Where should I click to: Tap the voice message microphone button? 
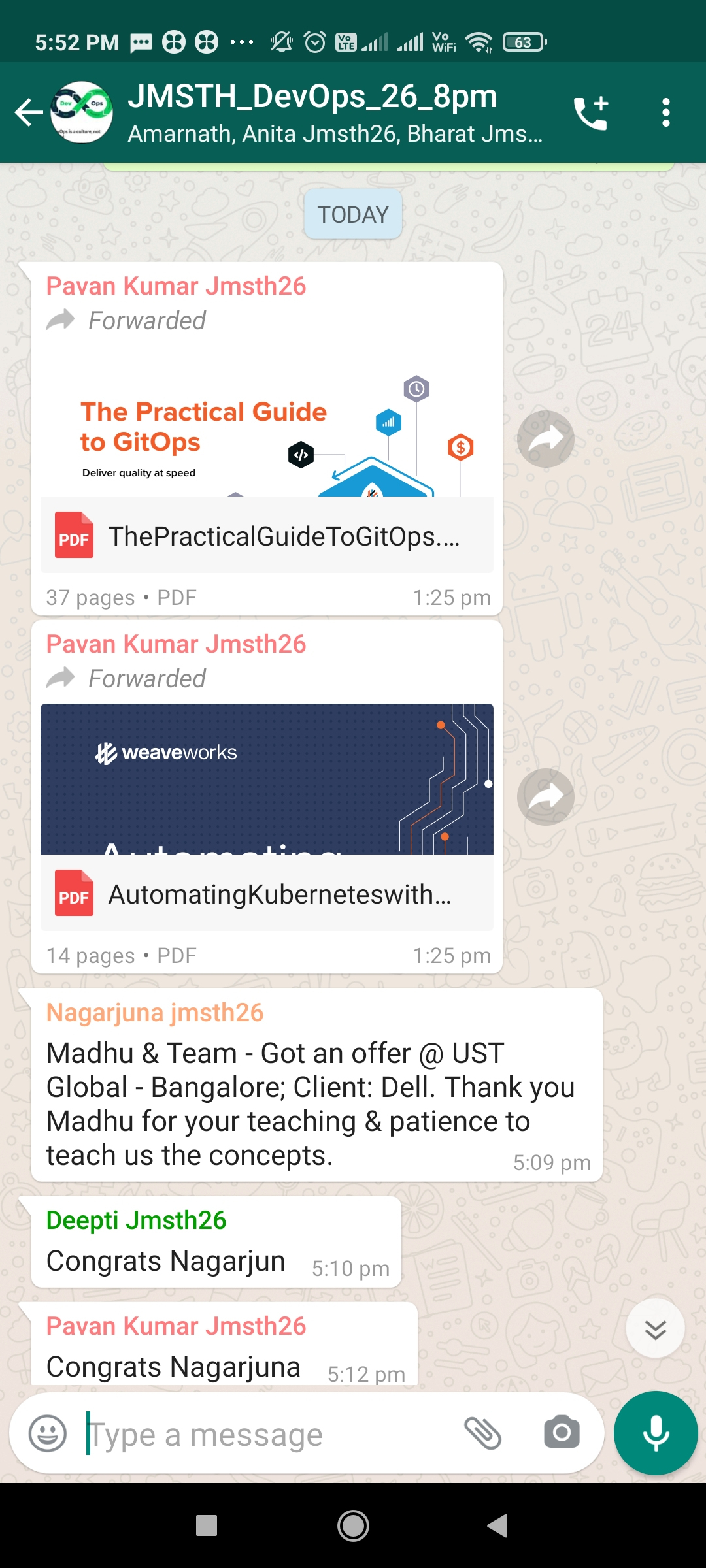(656, 1433)
